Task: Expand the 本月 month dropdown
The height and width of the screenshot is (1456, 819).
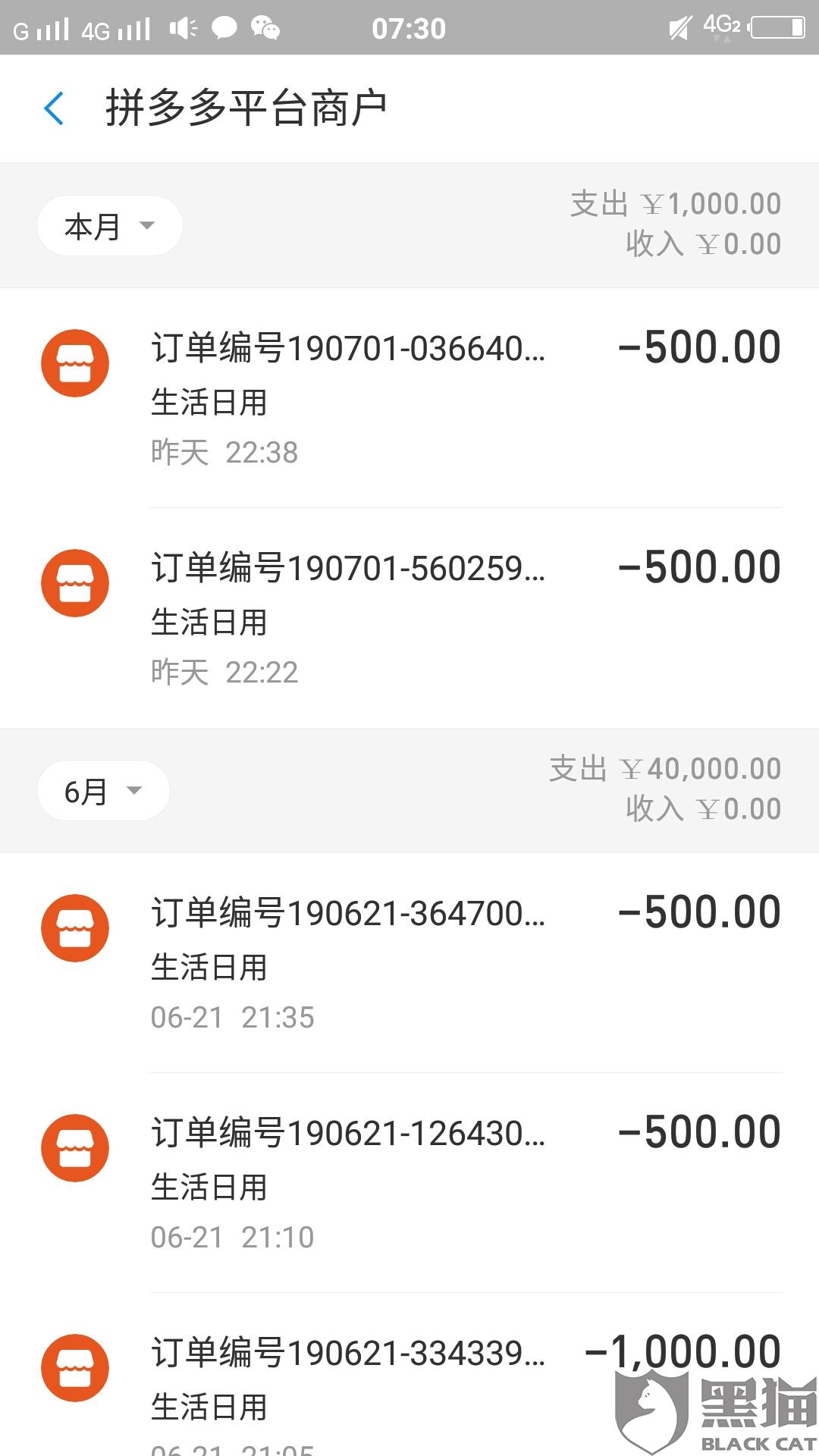Action: (x=109, y=226)
